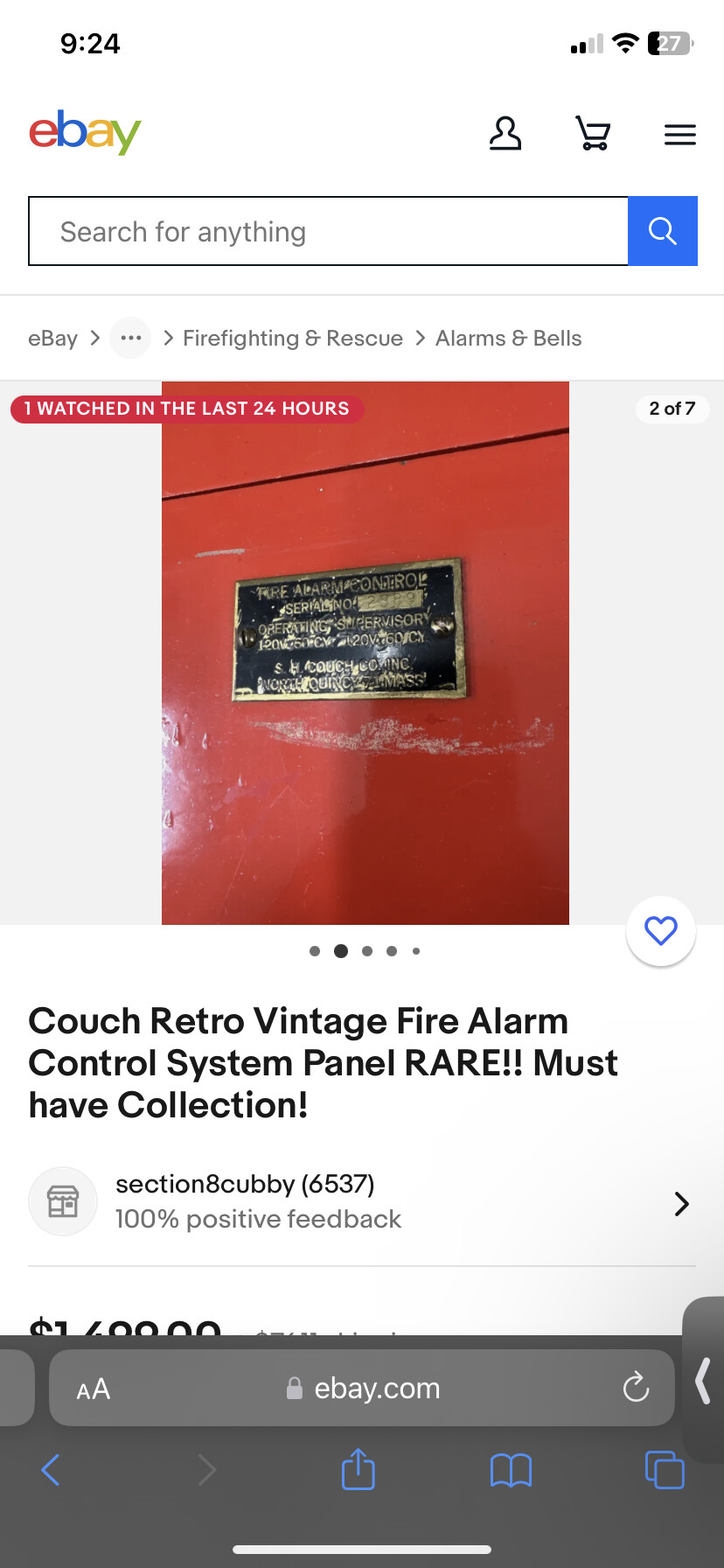
Task: Open Safari text size AA menu
Action: tap(93, 1389)
